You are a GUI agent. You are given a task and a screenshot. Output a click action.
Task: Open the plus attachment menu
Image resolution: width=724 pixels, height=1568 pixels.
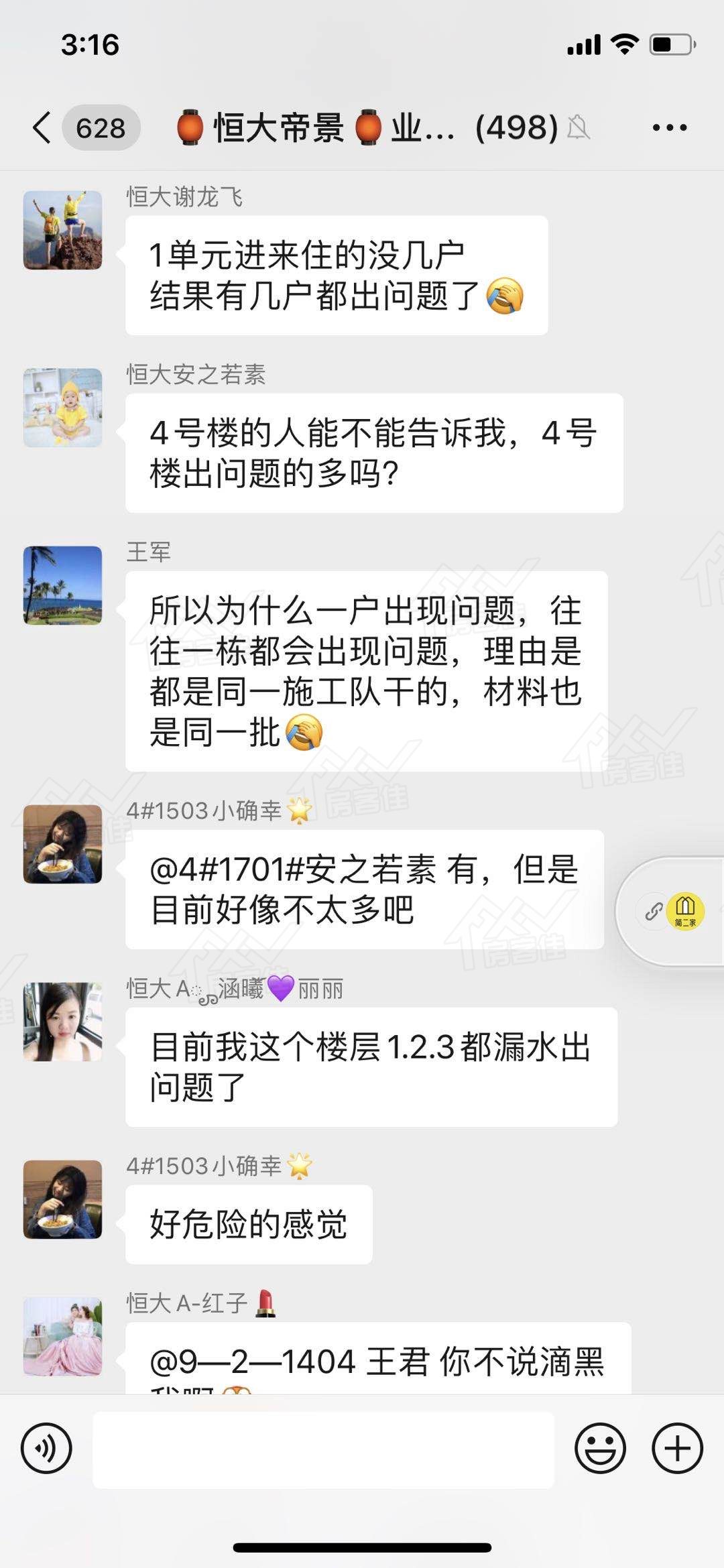pyautogui.click(x=677, y=1448)
